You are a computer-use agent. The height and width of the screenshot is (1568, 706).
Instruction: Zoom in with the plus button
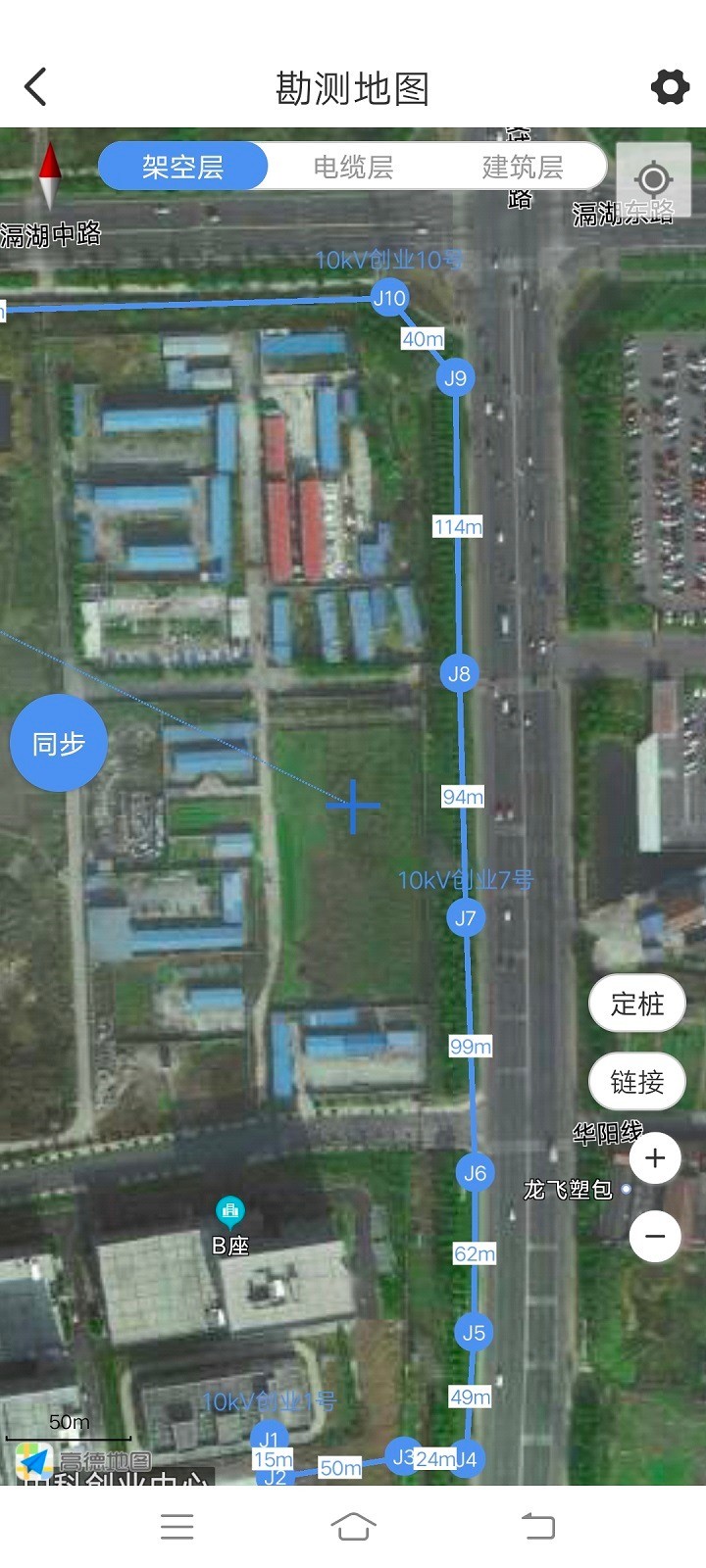(654, 1158)
